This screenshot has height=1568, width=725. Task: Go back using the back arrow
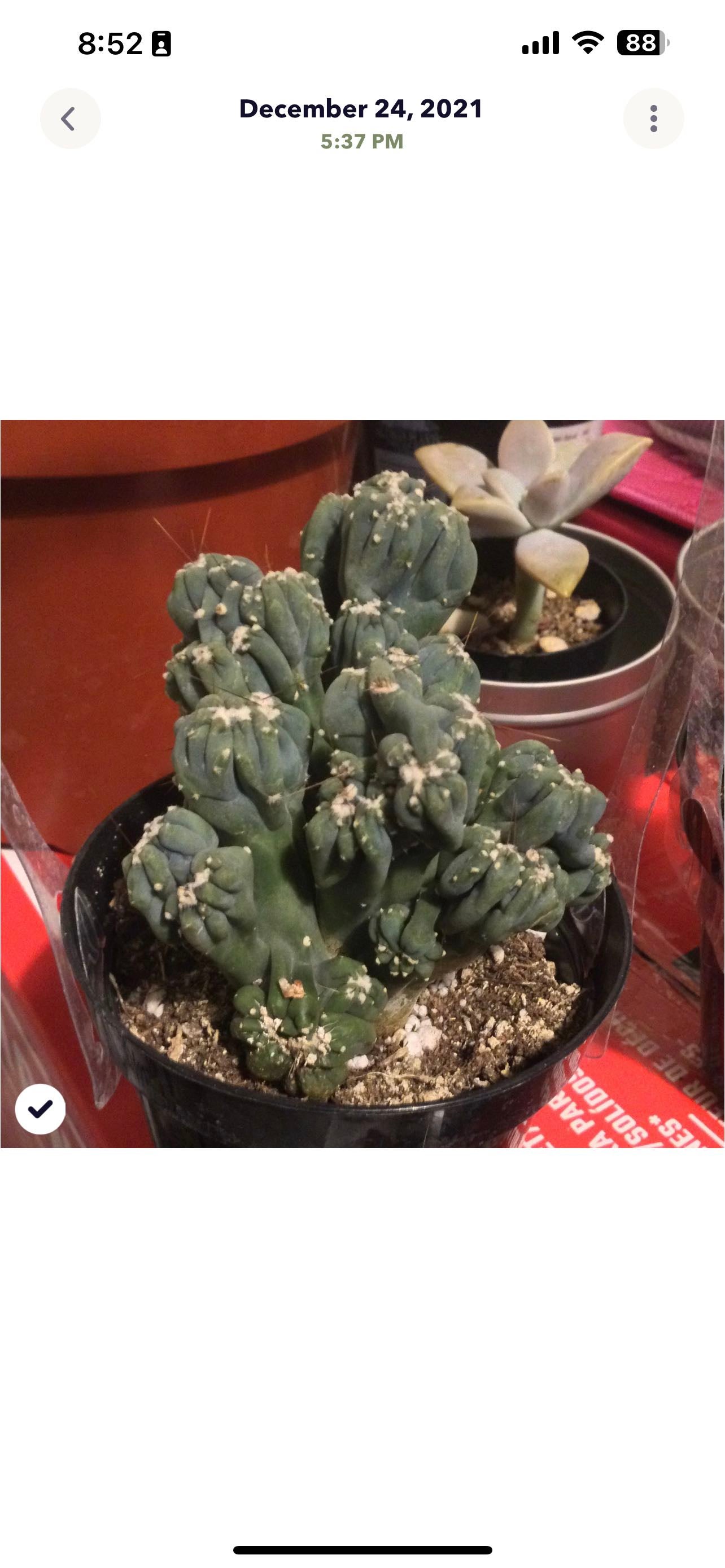tap(70, 119)
